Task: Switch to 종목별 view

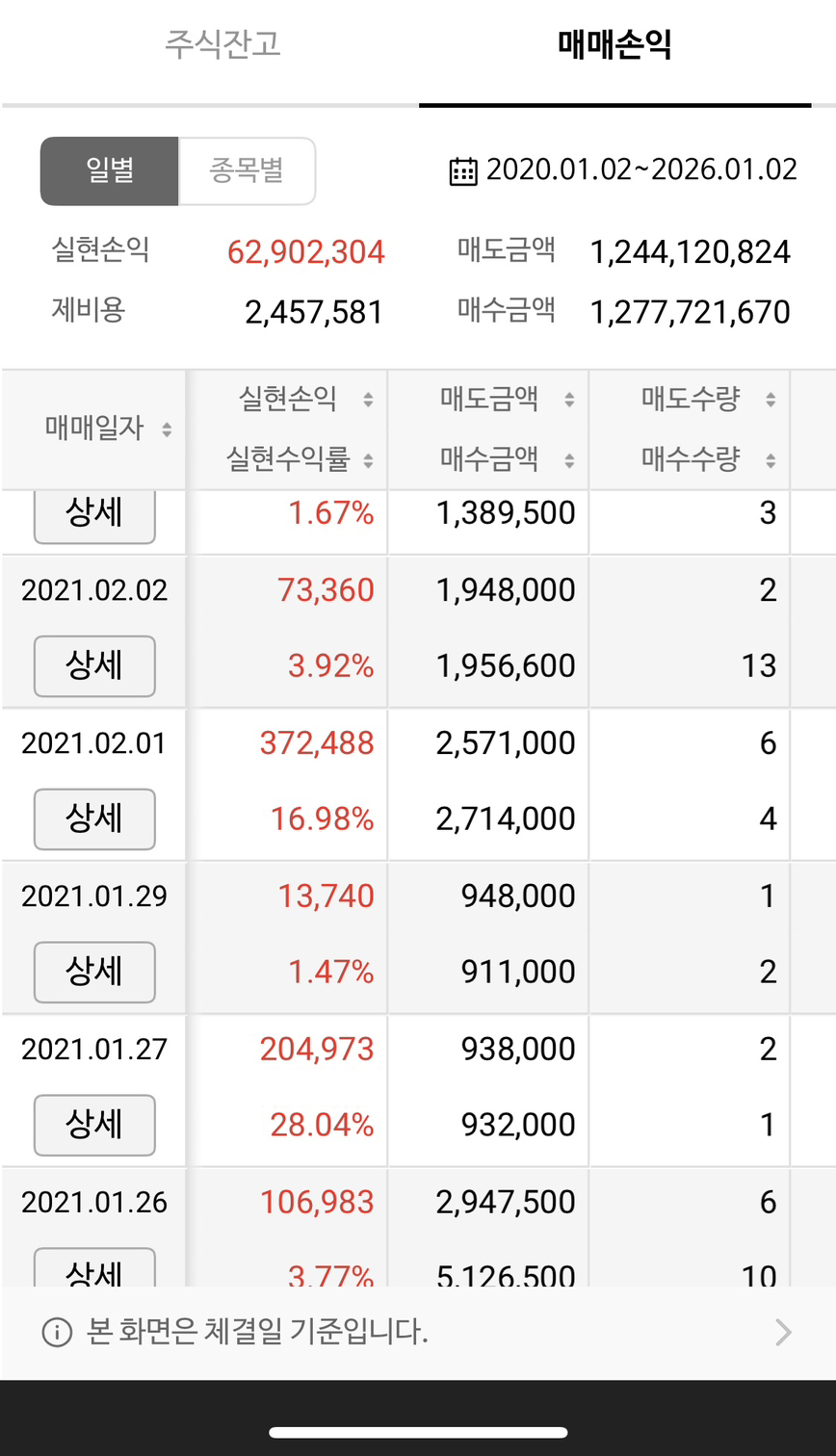Action: (x=246, y=170)
